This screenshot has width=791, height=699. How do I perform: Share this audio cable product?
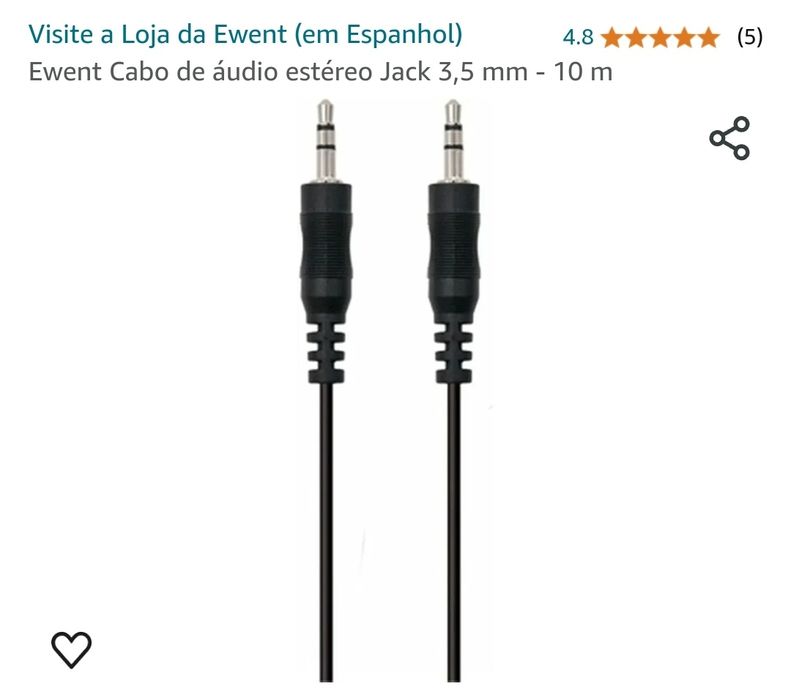(729, 138)
